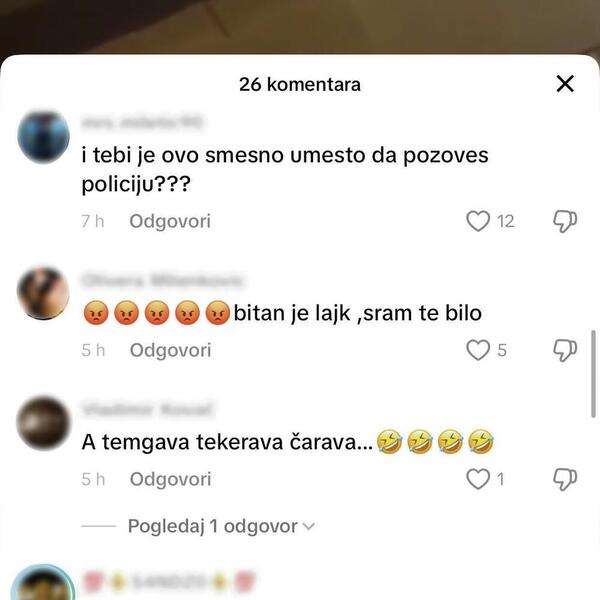Screen dimensions: 600x600
Task: Dislike the comment about calling policiju
Action: [x=565, y=221]
